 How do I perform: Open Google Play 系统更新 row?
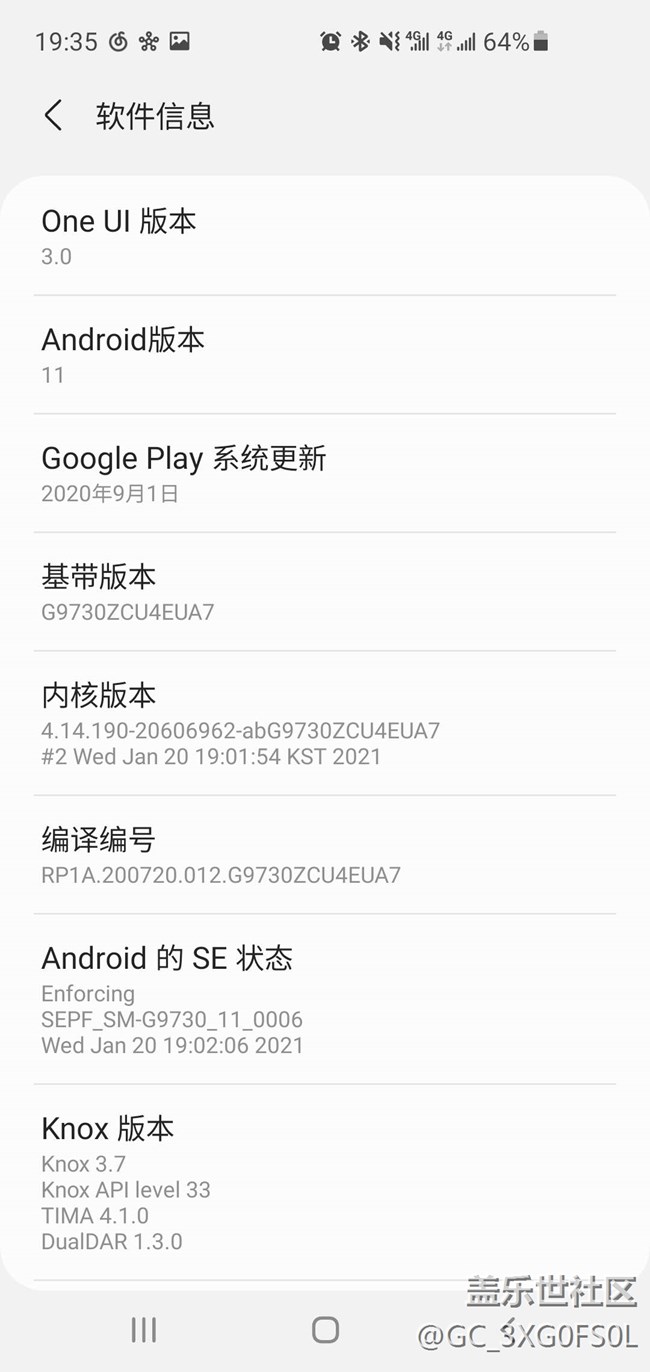324,473
